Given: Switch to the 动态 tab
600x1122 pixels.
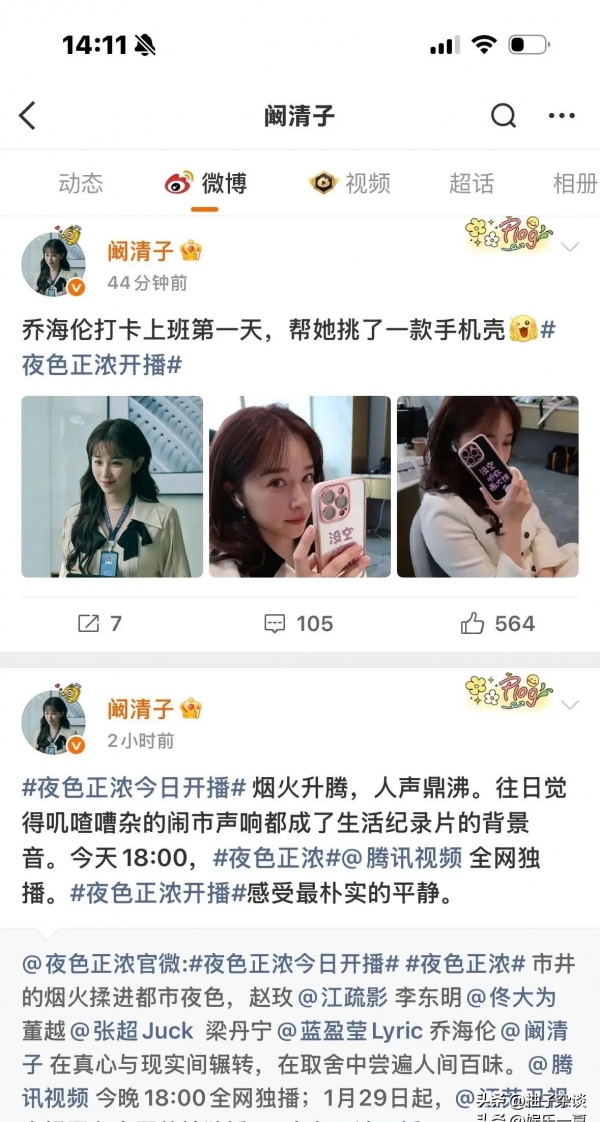Looking at the screenshot, I should coord(80,183).
